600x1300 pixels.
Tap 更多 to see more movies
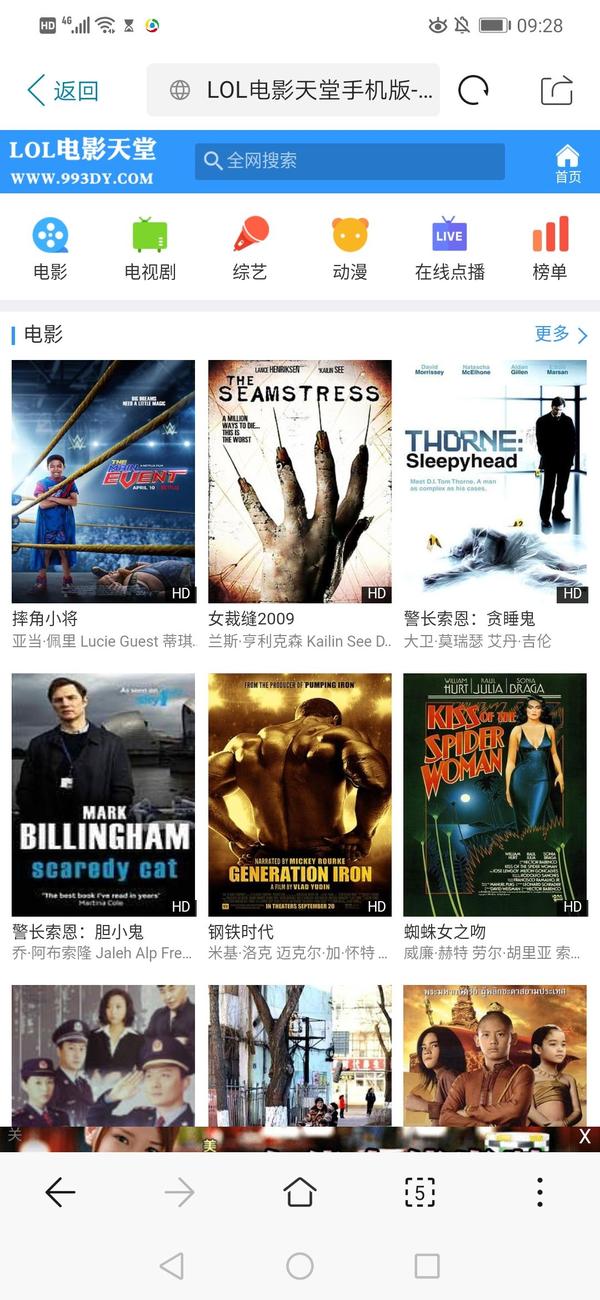561,334
